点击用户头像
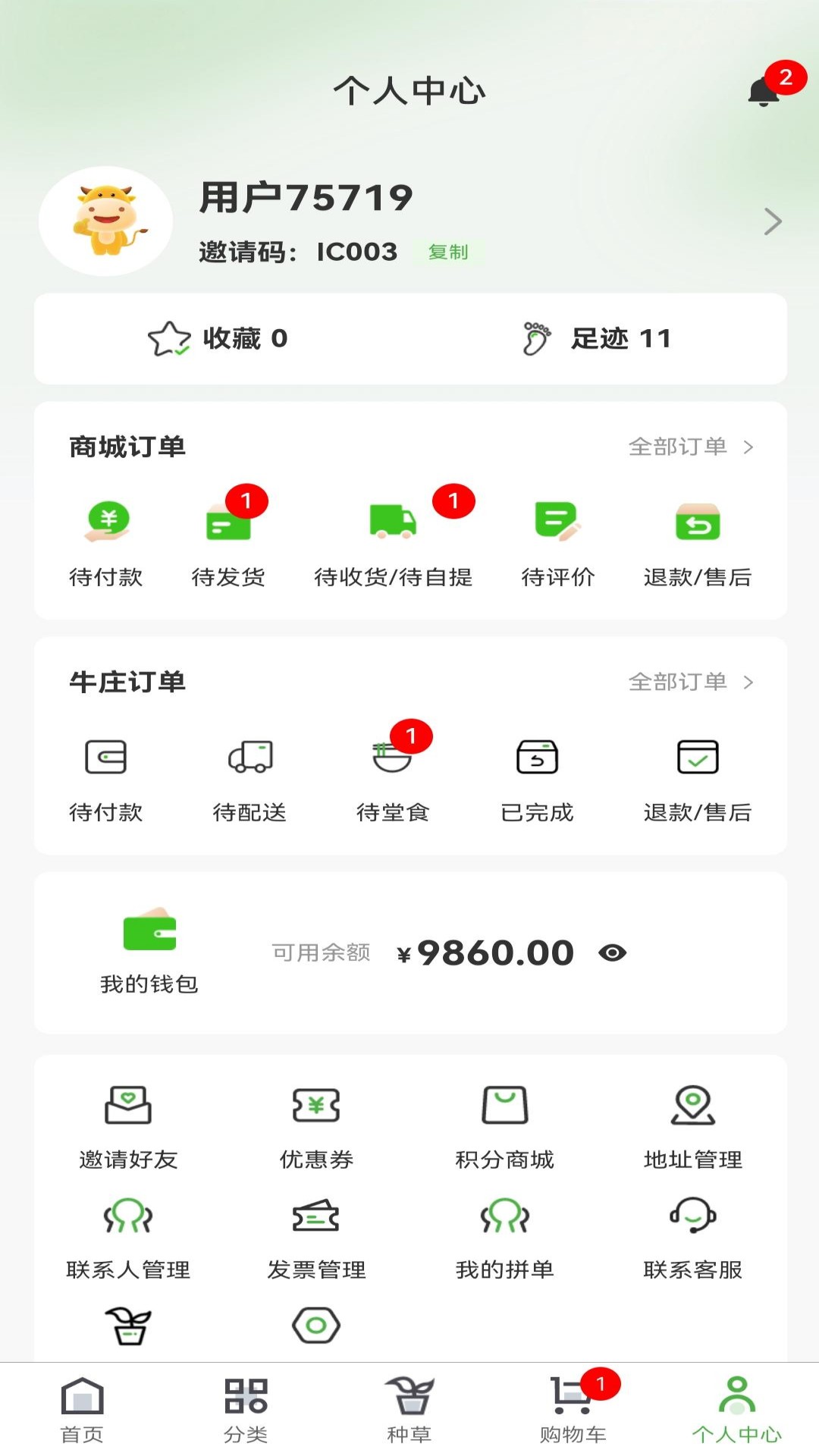 pos(106,221)
